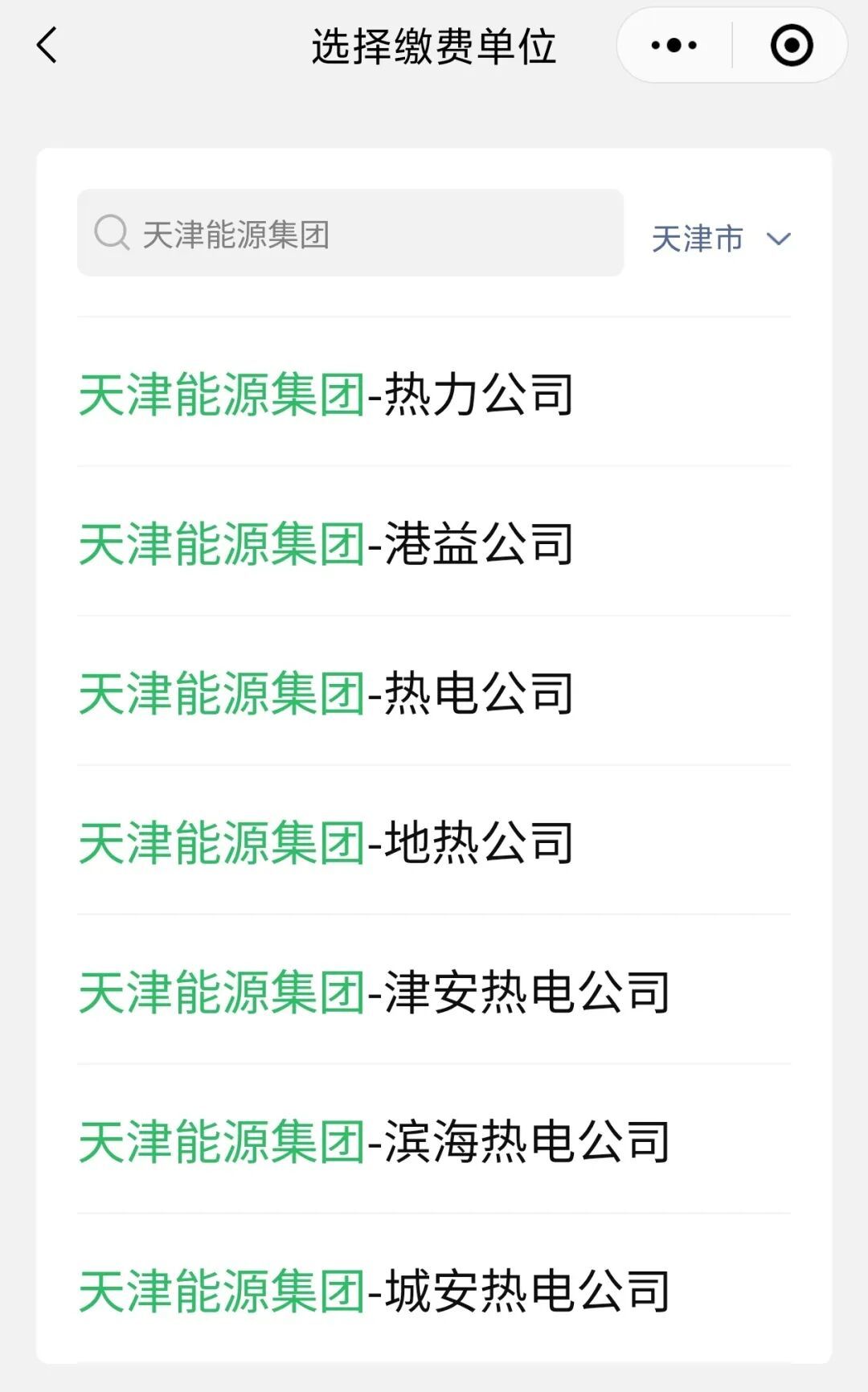Select 天津能源集团-热力公司
Viewport: 868px width, 1392px height.
(434, 394)
